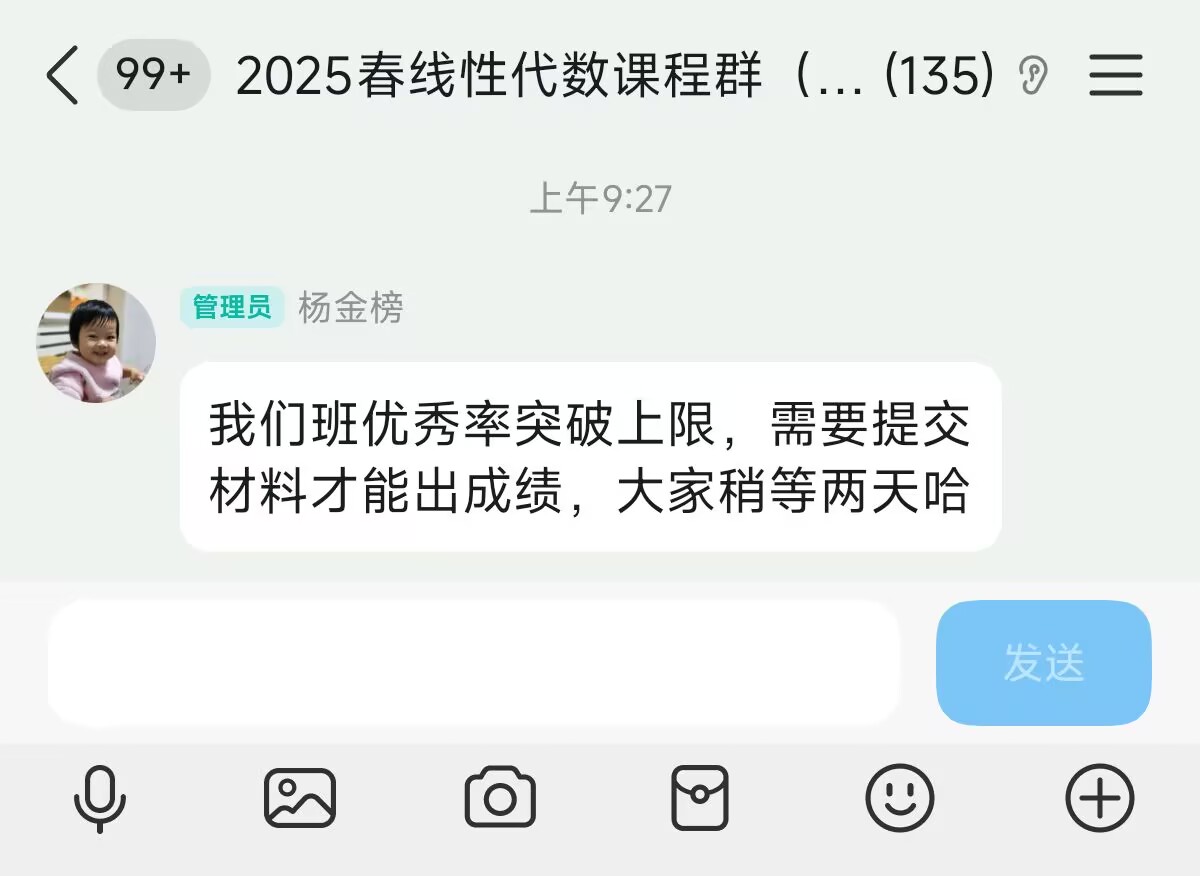Start voice input with the microphone
1200x876 pixels.
click(100, 799)
